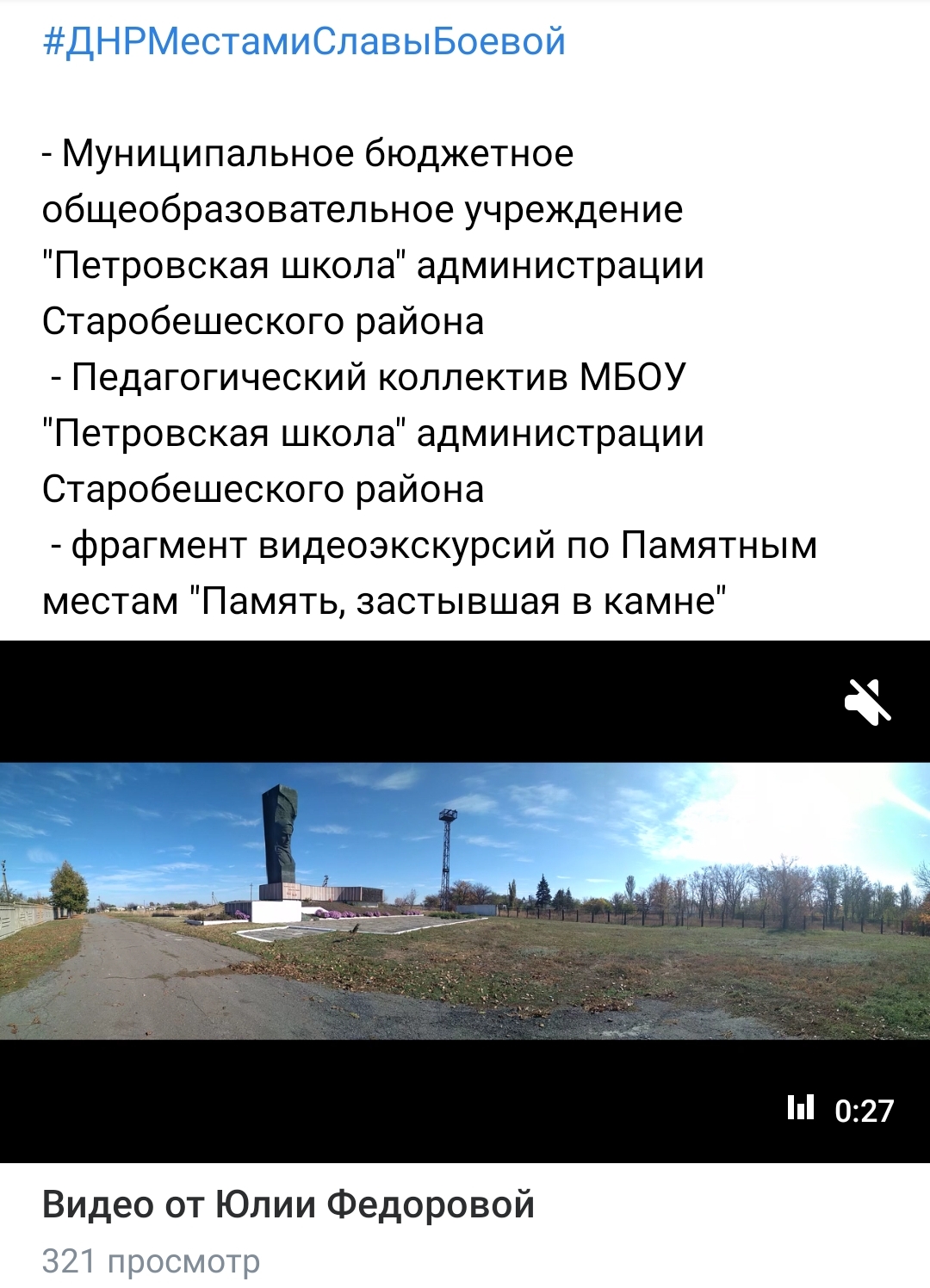Open the #ДНРМестамиСлавыБоевой hashtag
930x1288 pixels.
pos(304,41)
